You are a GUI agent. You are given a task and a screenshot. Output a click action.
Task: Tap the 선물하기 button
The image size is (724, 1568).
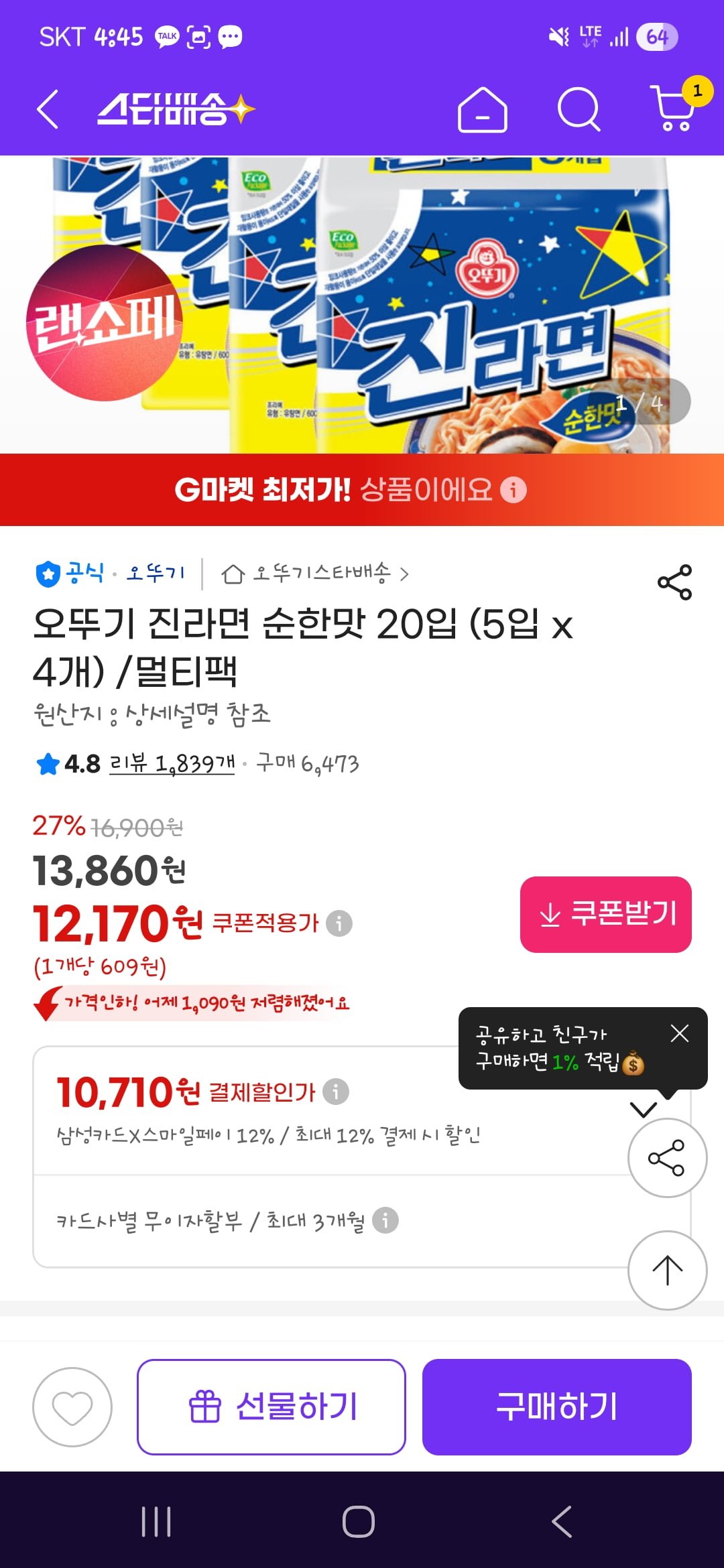point(271,1407)
